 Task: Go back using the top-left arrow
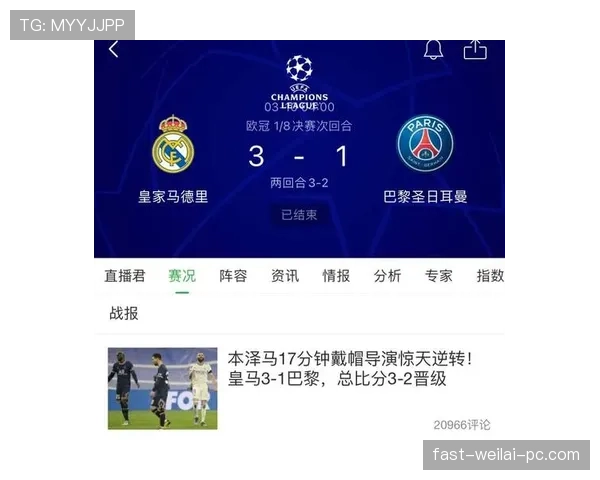pos(113,49)
